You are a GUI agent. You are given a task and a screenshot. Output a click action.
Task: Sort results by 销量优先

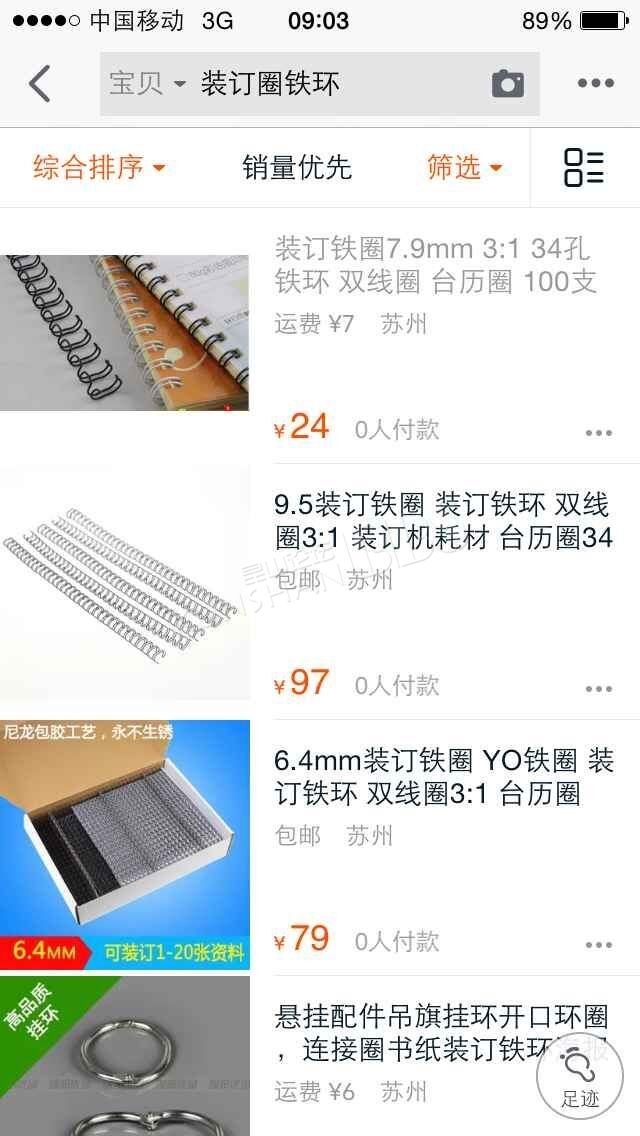tap(297, 168)
